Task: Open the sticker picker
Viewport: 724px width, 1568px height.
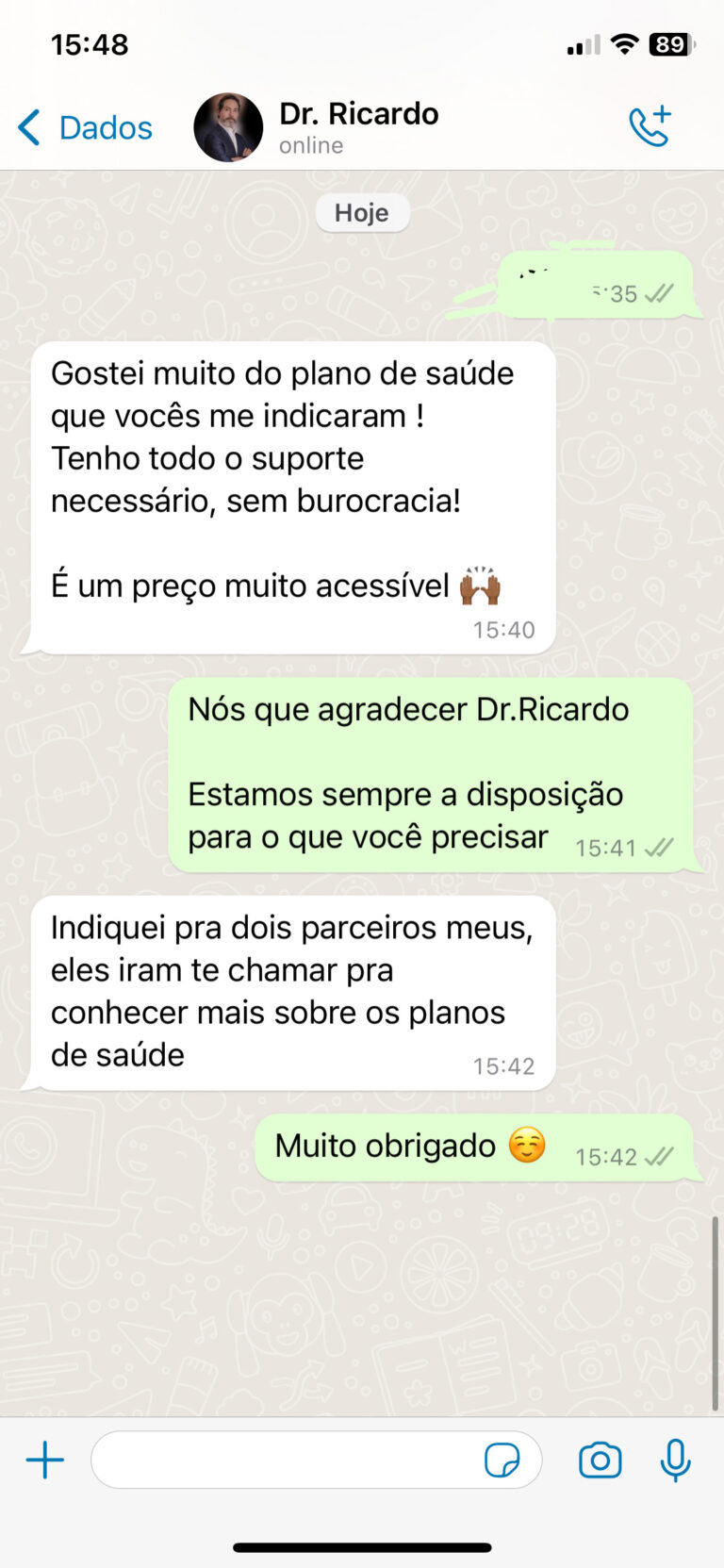Action: (x=502, y=1461)
